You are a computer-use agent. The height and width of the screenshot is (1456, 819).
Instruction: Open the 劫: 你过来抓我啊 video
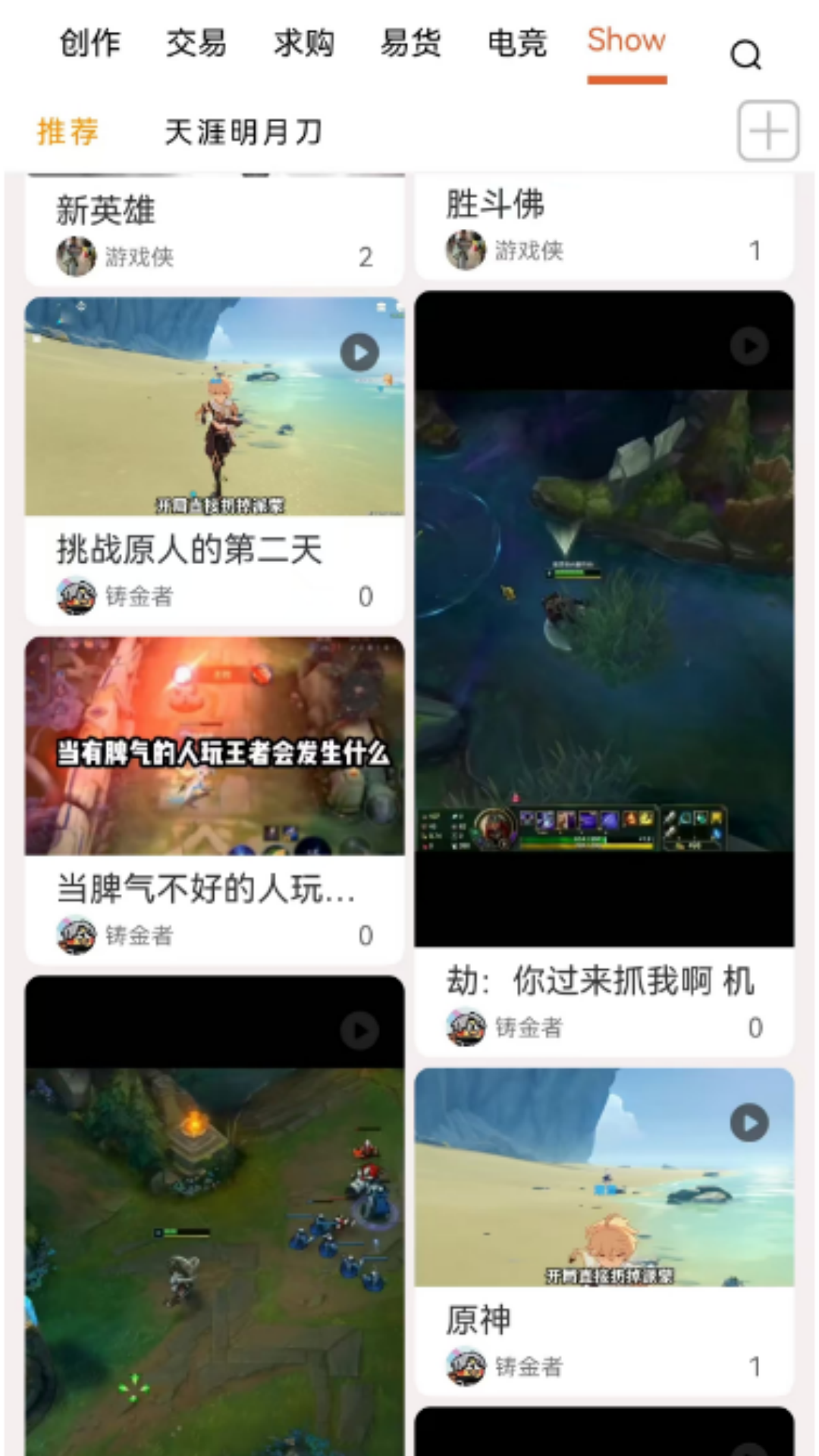coord(604,673)
